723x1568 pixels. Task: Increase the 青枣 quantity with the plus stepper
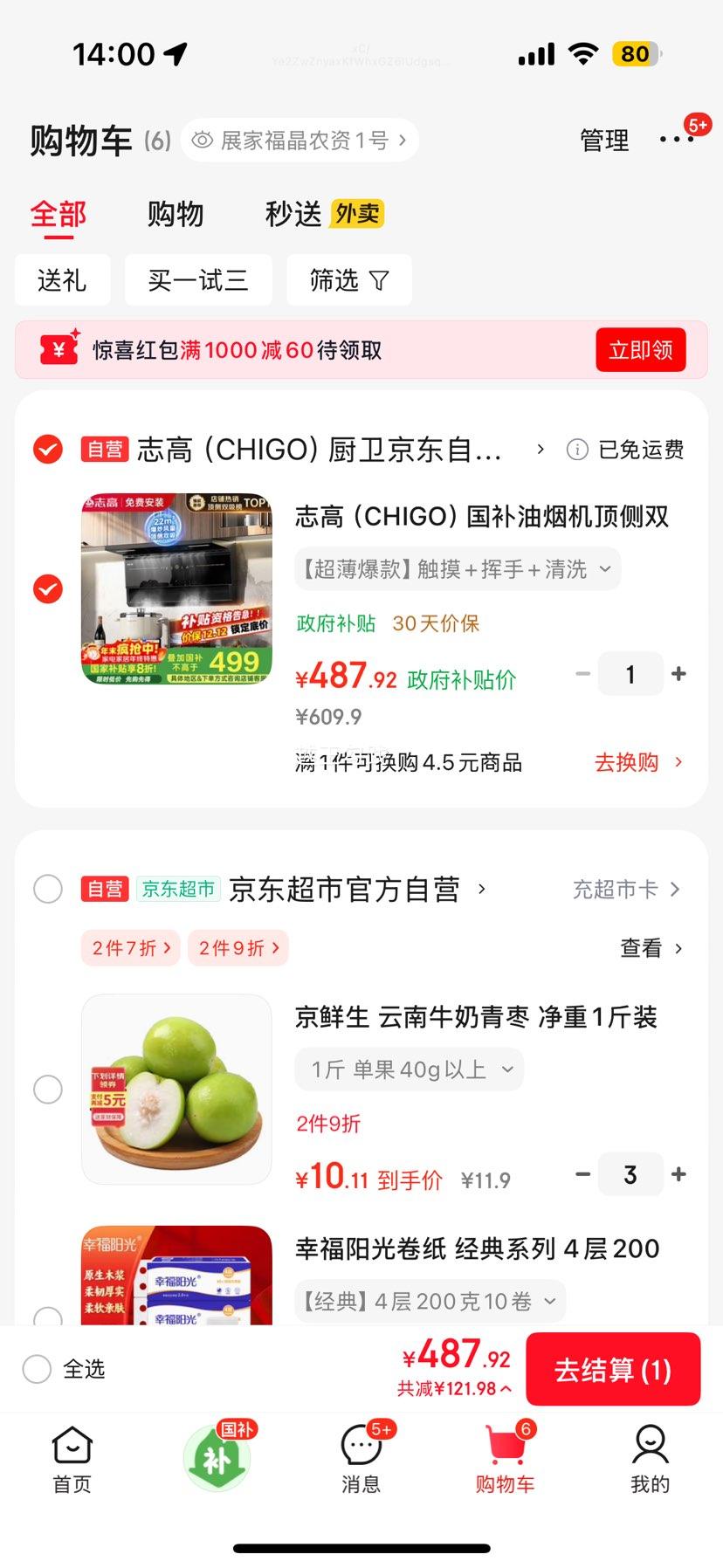678,1174
